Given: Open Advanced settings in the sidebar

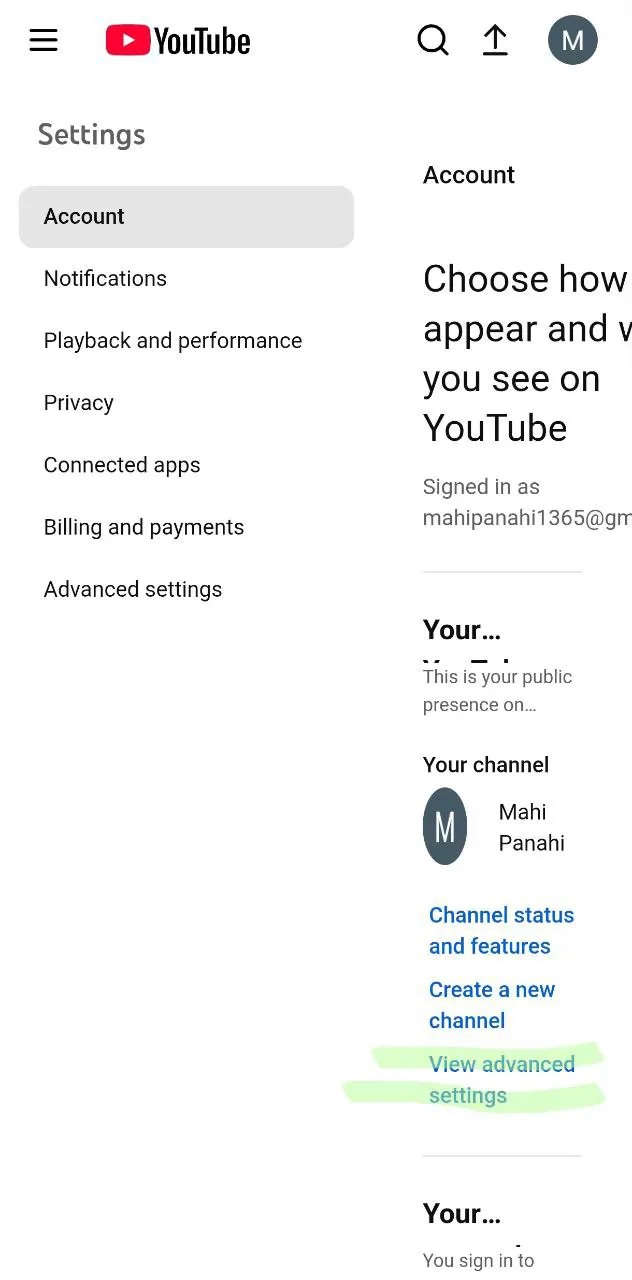Looking at the screenshot, I should (133, 589).
